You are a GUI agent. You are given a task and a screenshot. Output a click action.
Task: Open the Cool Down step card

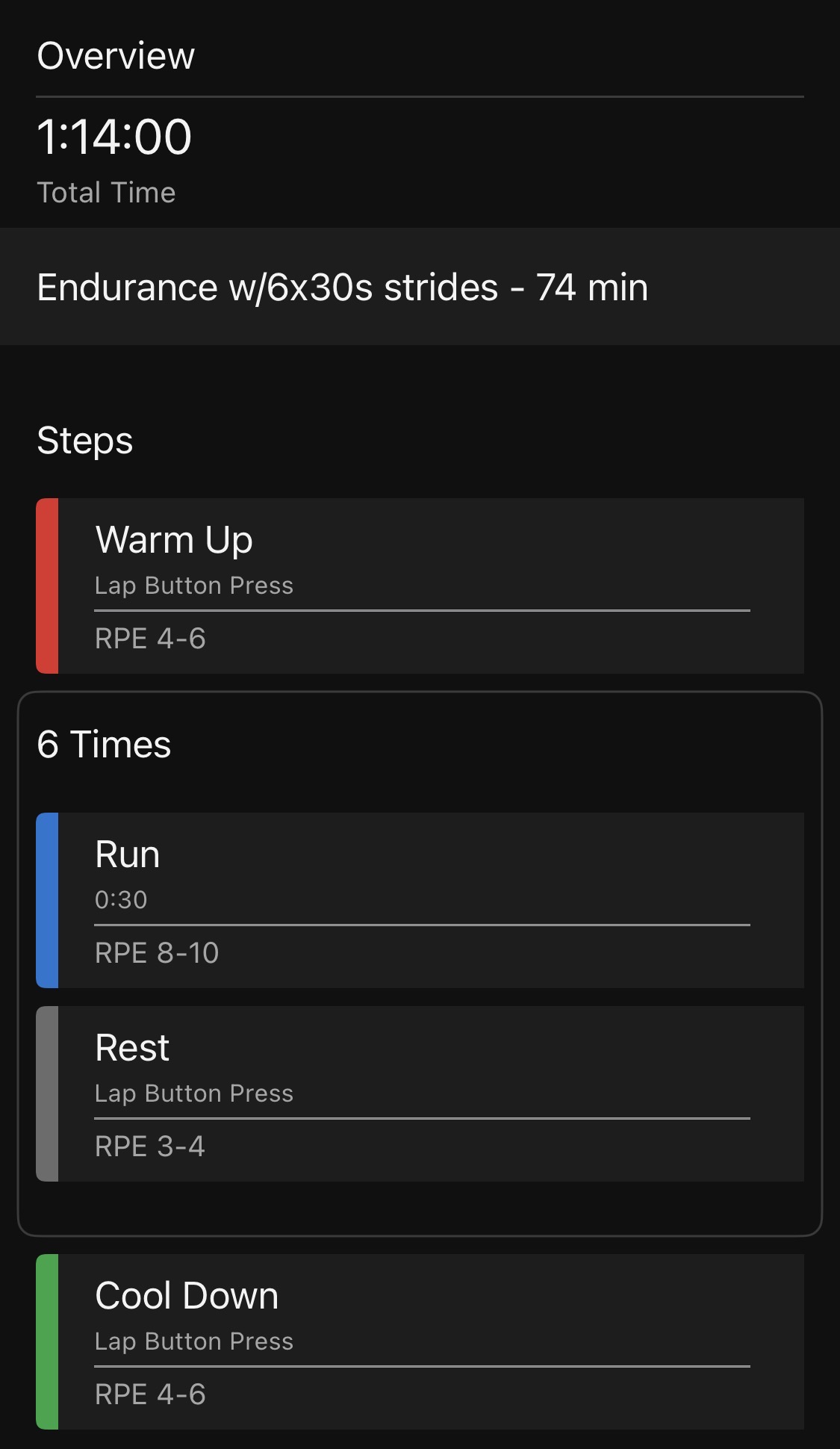point(420,1341)
